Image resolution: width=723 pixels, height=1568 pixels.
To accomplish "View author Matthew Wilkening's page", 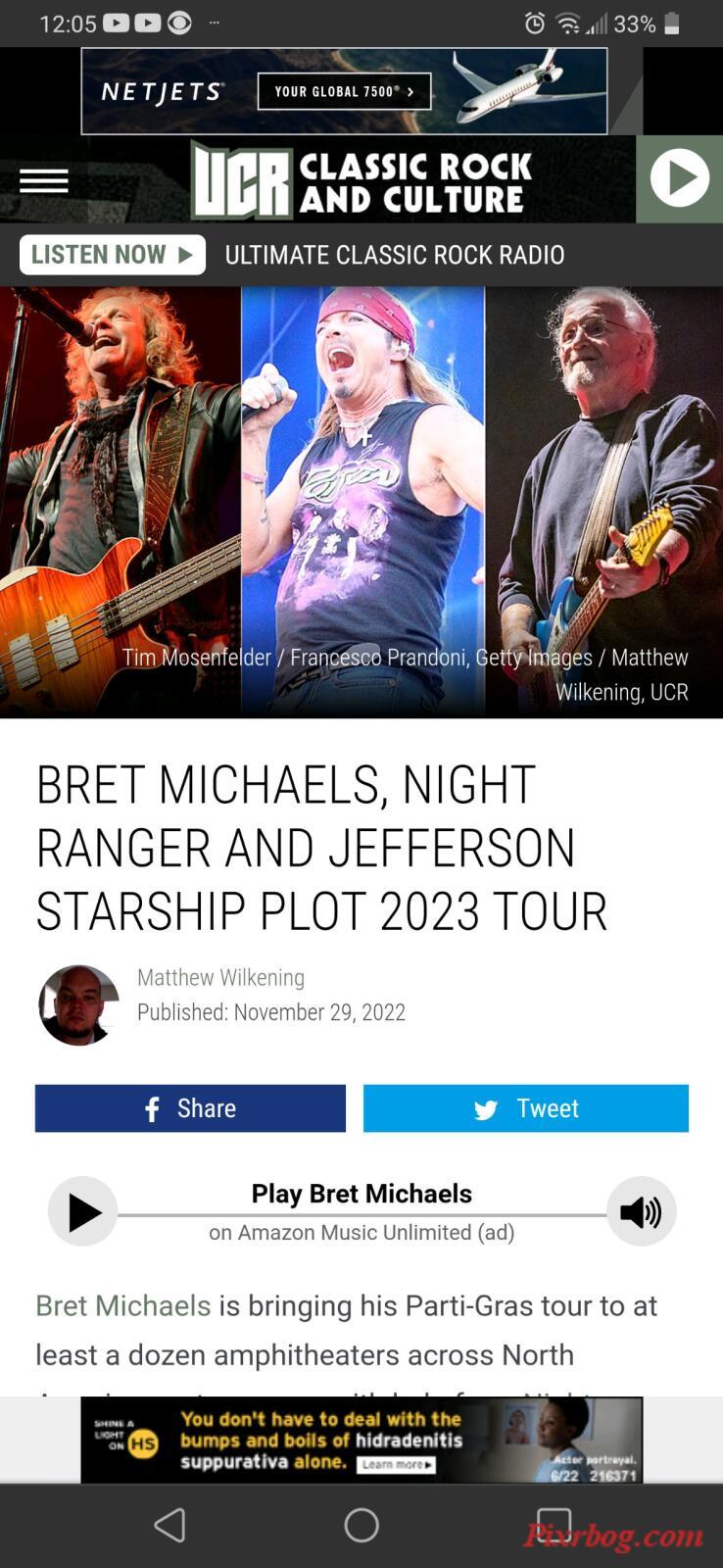I will [220, 977].
